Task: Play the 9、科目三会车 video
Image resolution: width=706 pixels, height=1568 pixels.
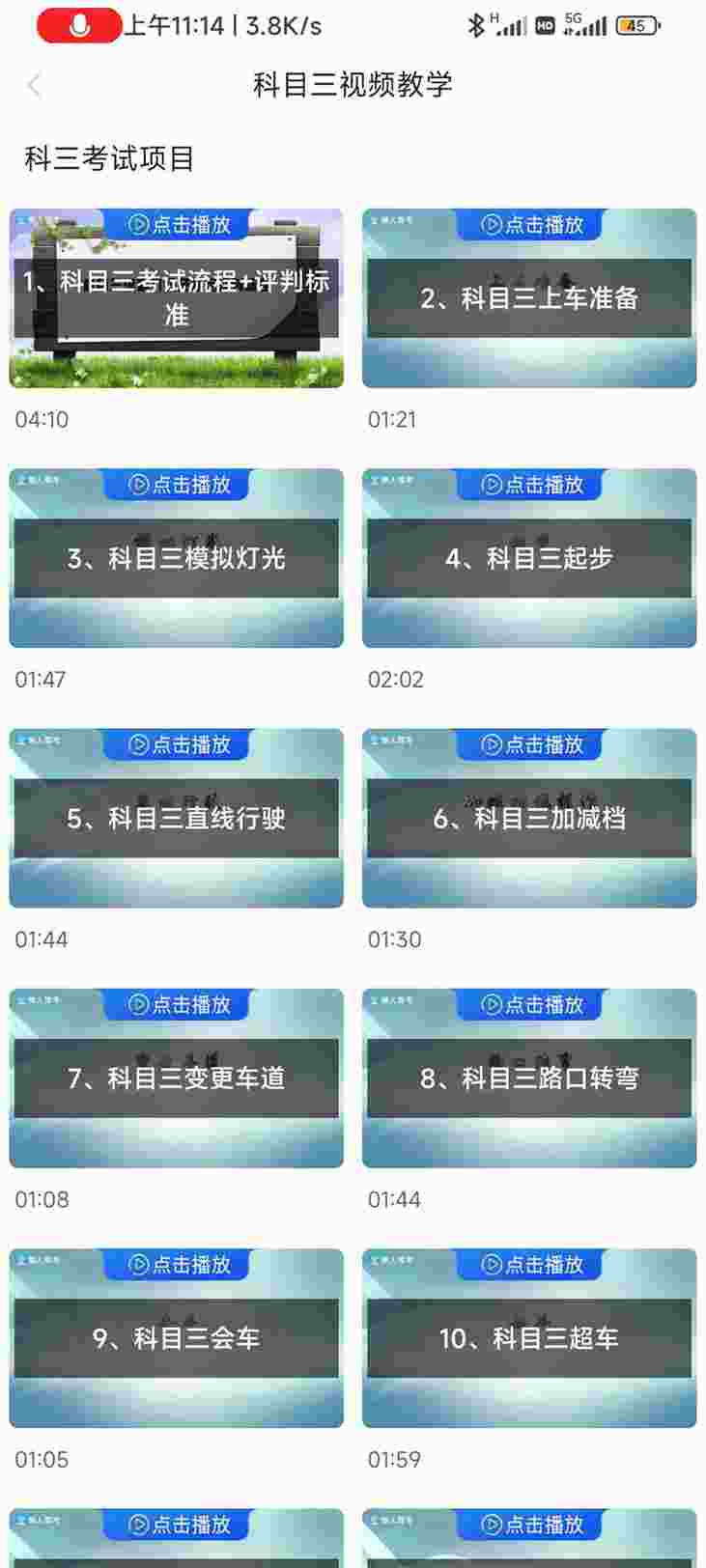Action: point(177,1337)
